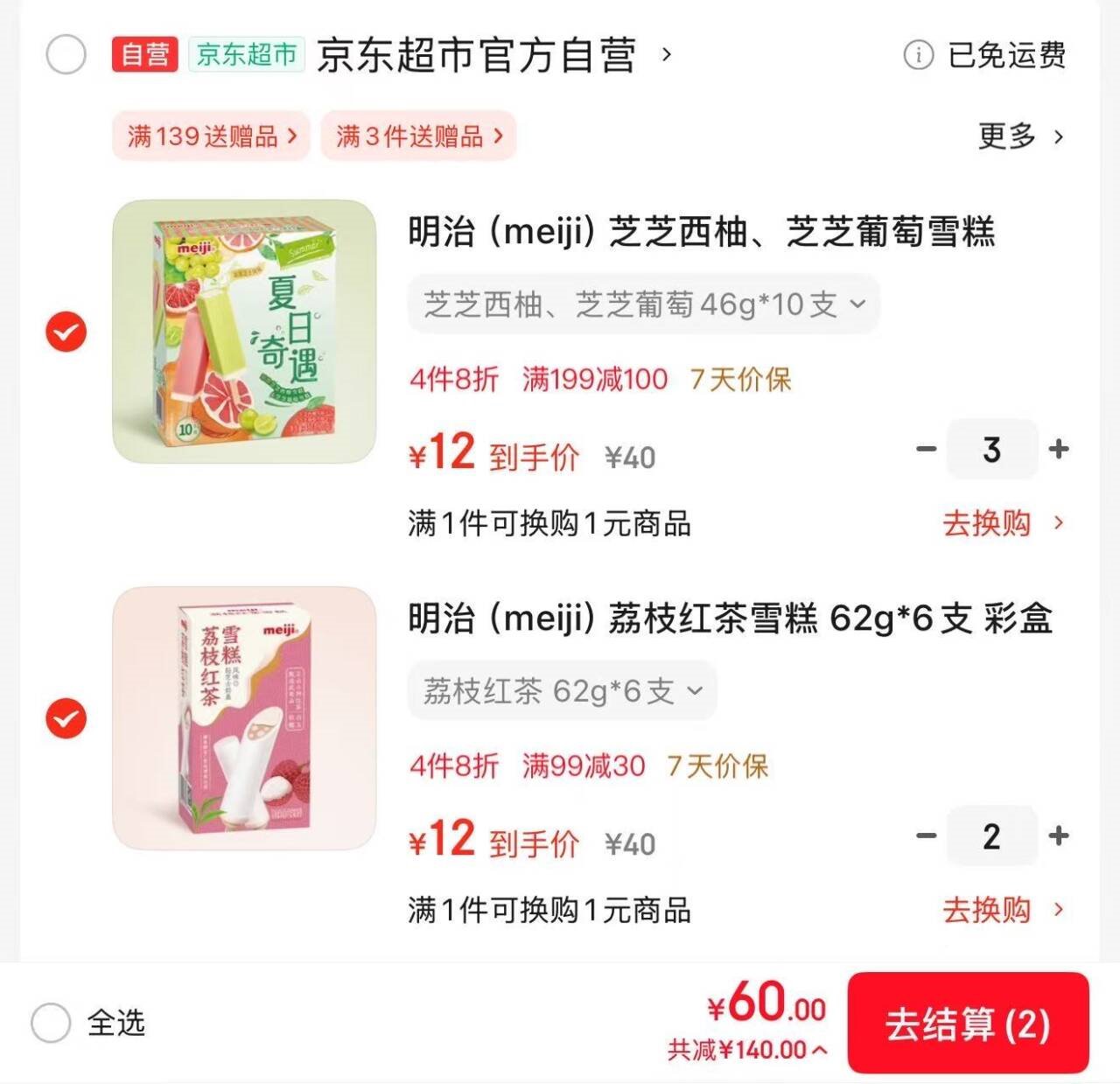Go to 去换购 for 荔枝红茶雪糕
Screen dimensions: 1120x1084
[1002, 910]
